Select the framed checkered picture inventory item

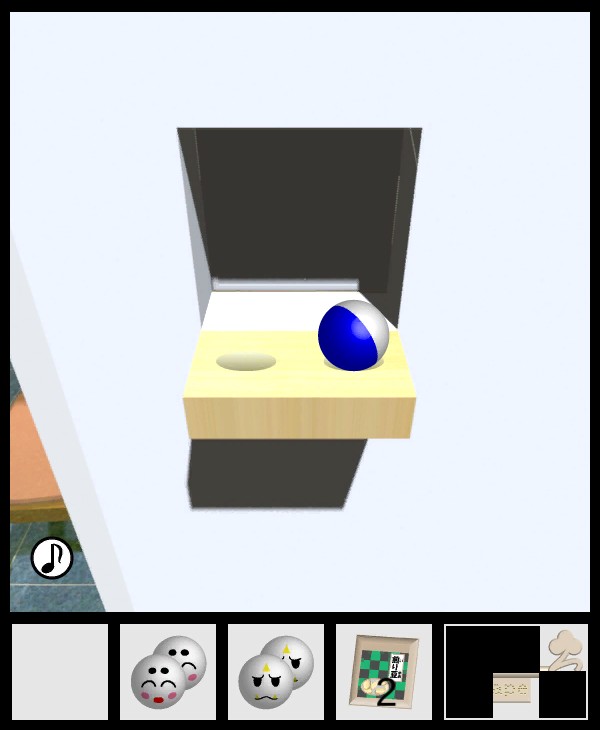coord(384,672)
